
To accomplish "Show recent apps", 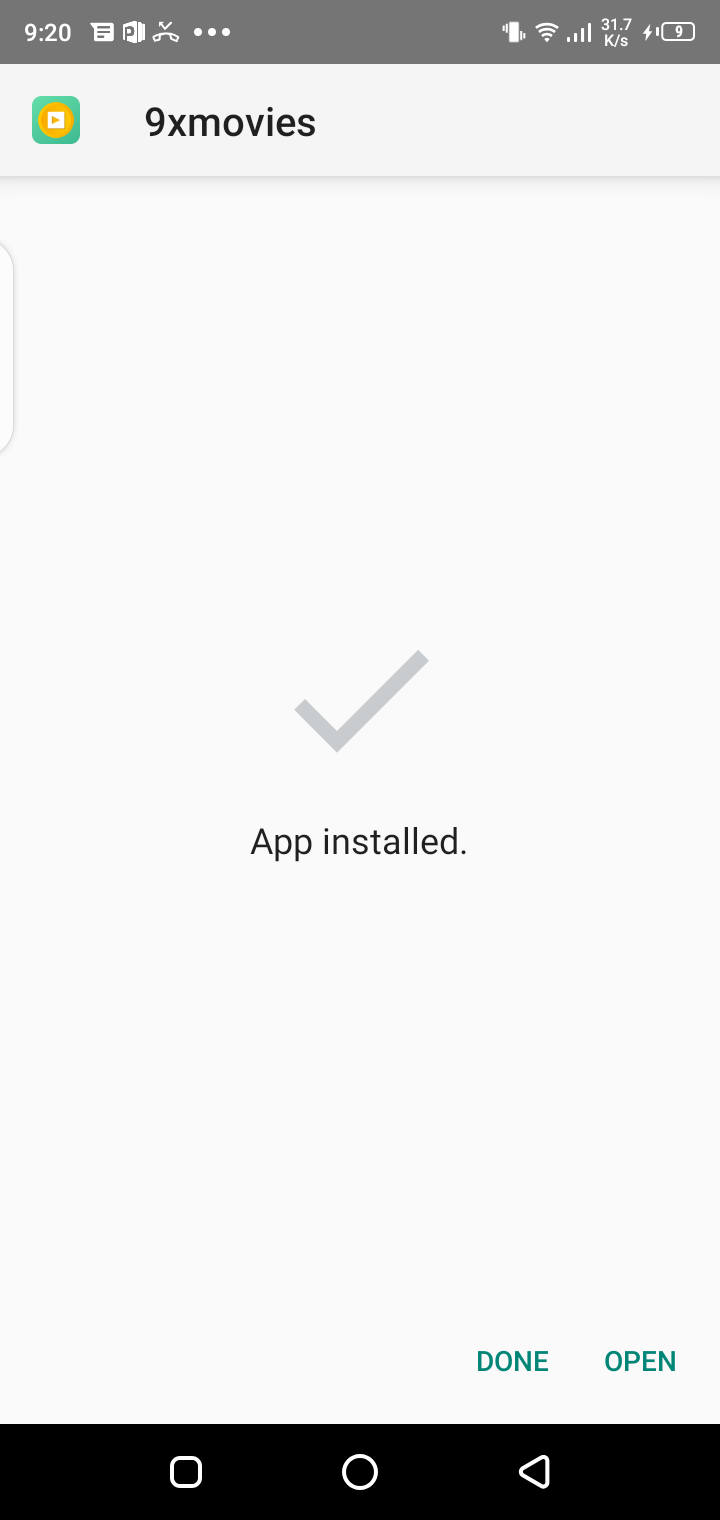I will pyautogui.click(x=186, y=1471).
